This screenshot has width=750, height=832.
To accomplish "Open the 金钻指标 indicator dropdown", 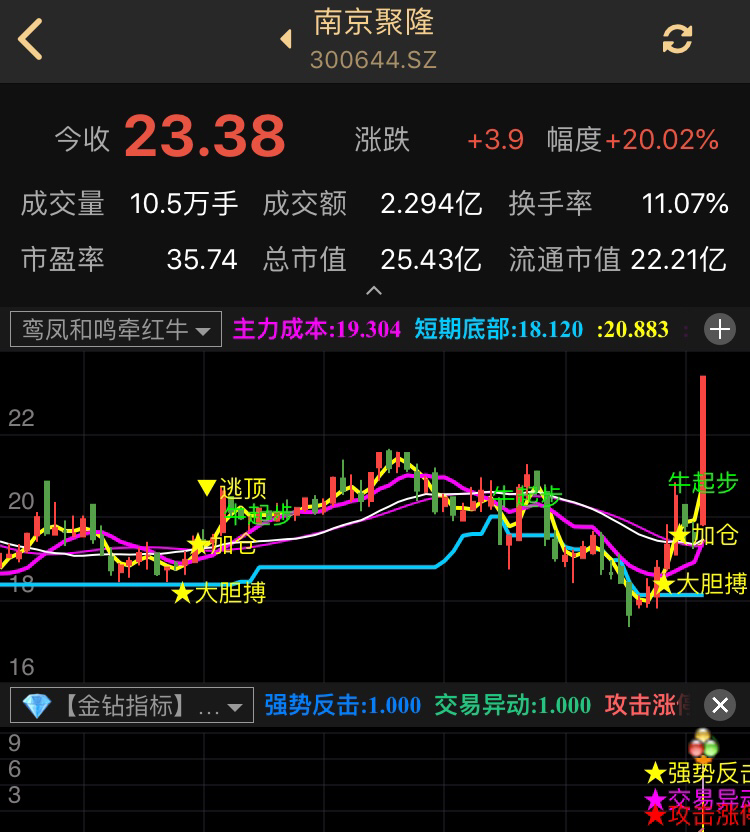I will (x=131, y=706).
